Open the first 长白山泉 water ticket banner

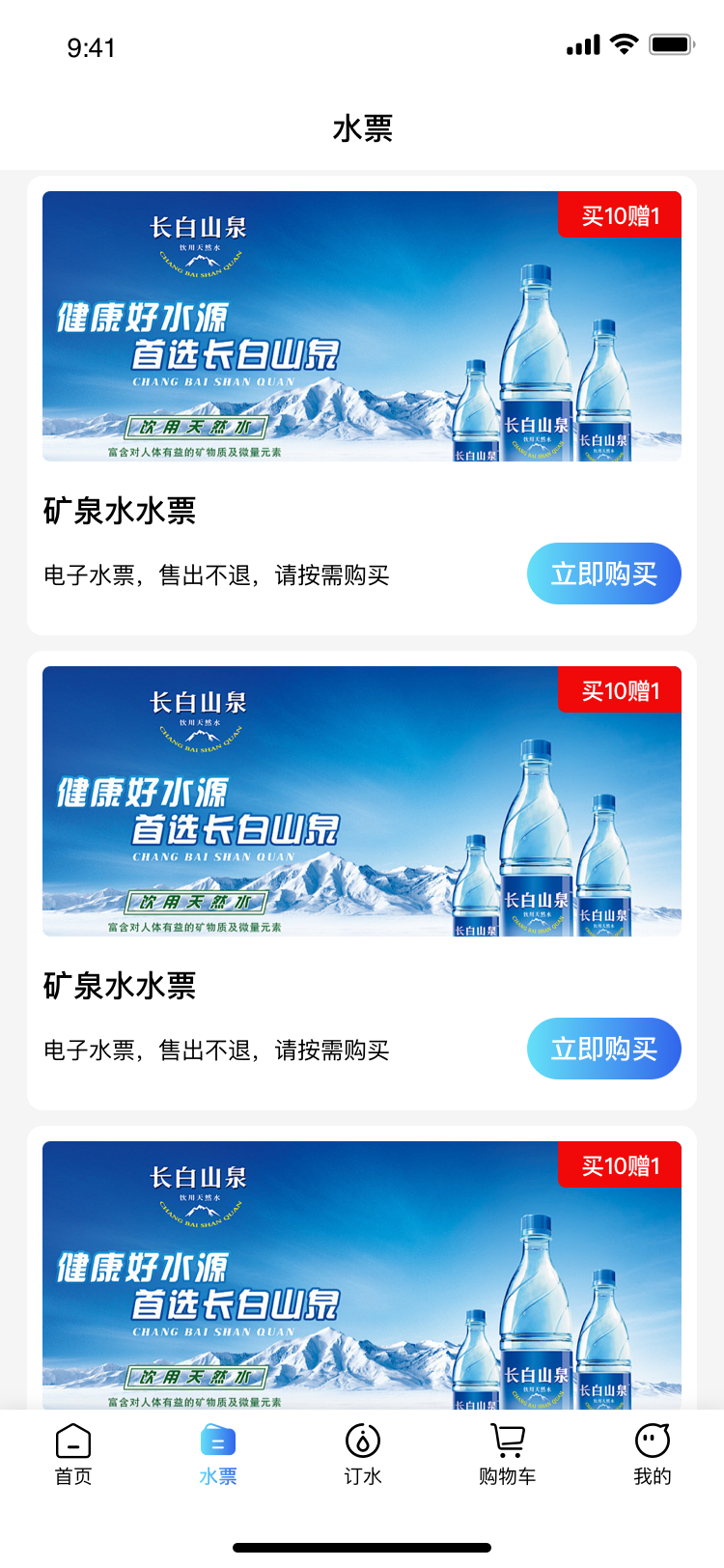point(362,326)
